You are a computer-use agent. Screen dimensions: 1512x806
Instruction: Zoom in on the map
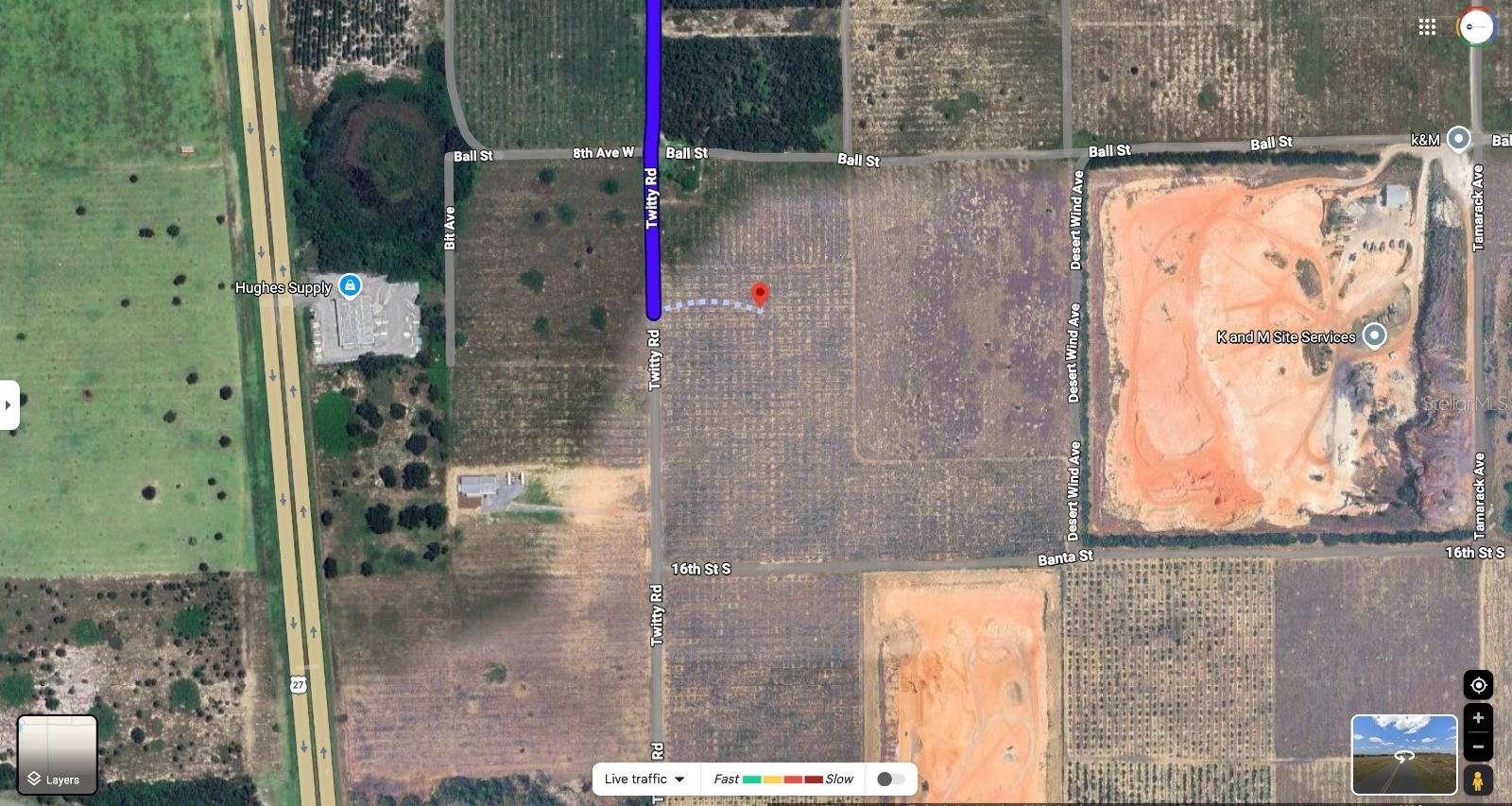coord(1478,718)
